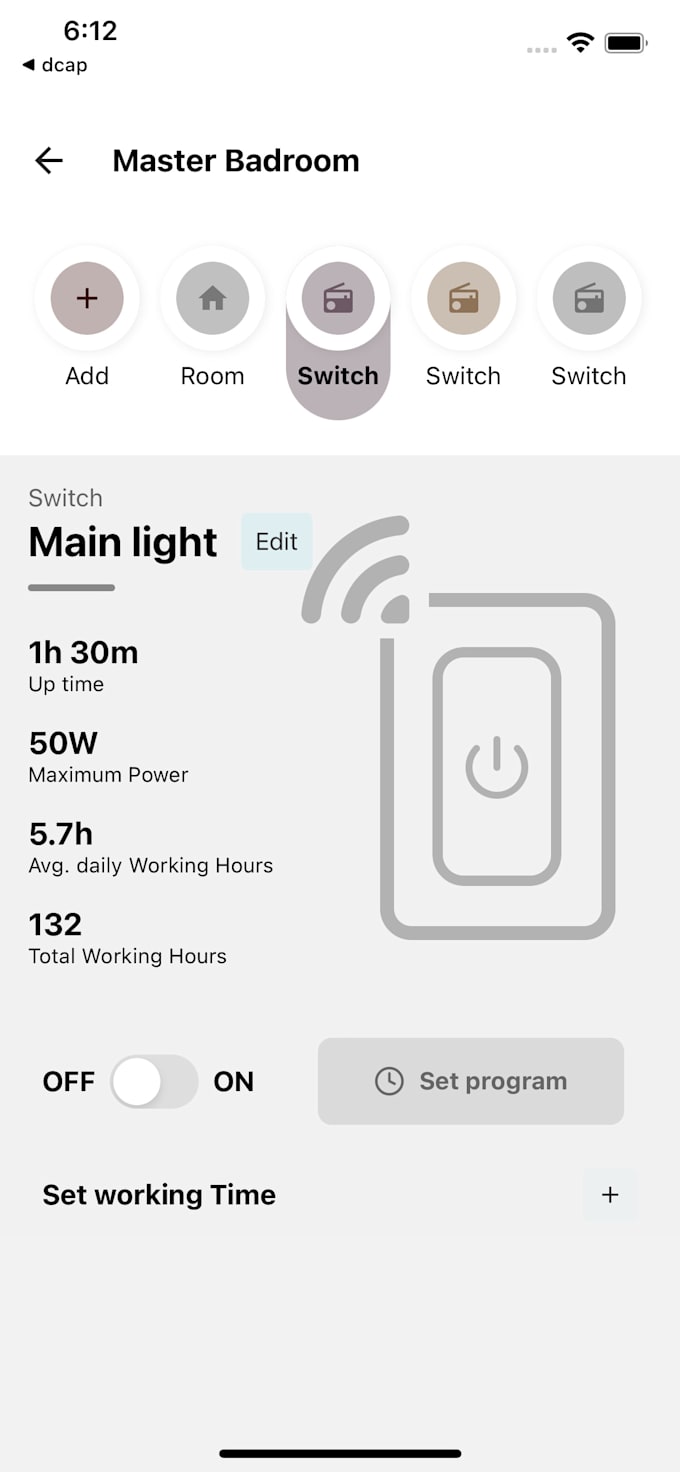Viewport: 680px width, 1472px height.
Task: Open Set program
Action: pos(470,1081)
